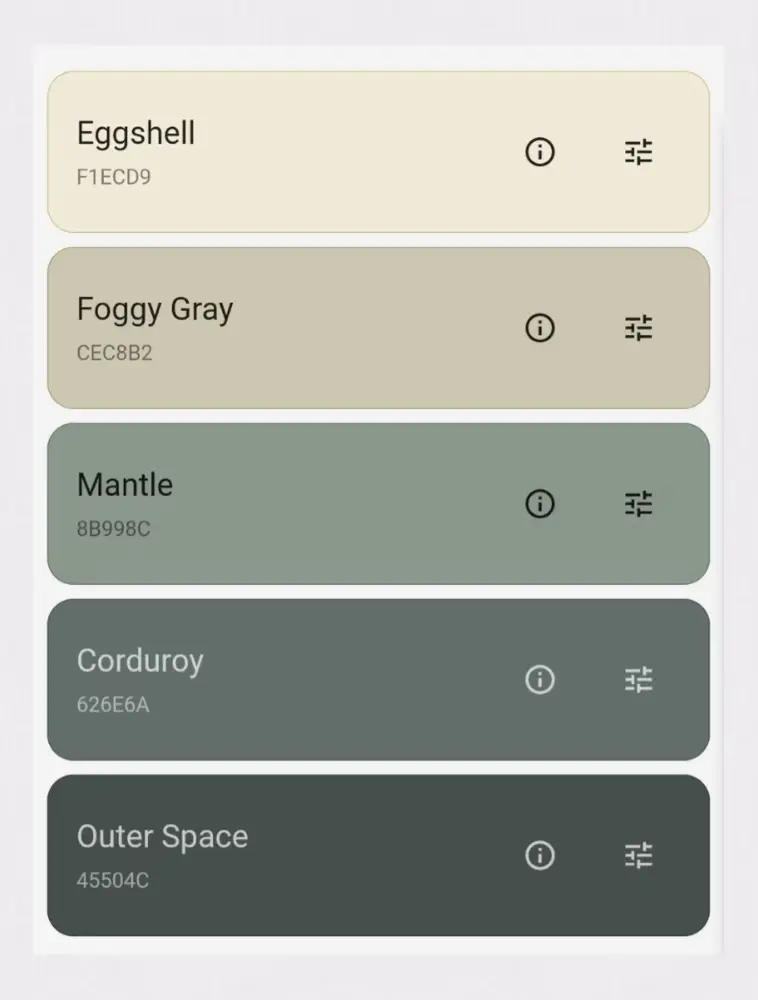Open info for the Outer Space color
The width and height of the screenshot is (758, 1000).
(x=539, y=856)
